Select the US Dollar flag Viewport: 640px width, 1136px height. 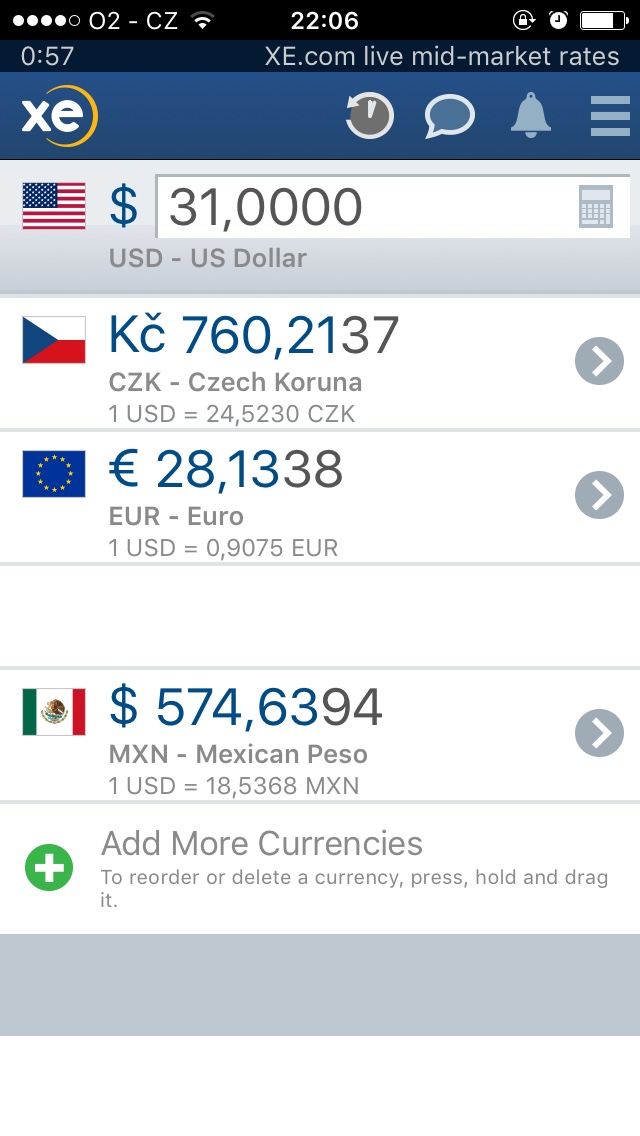pyautogui.click(x=54, y=206)
